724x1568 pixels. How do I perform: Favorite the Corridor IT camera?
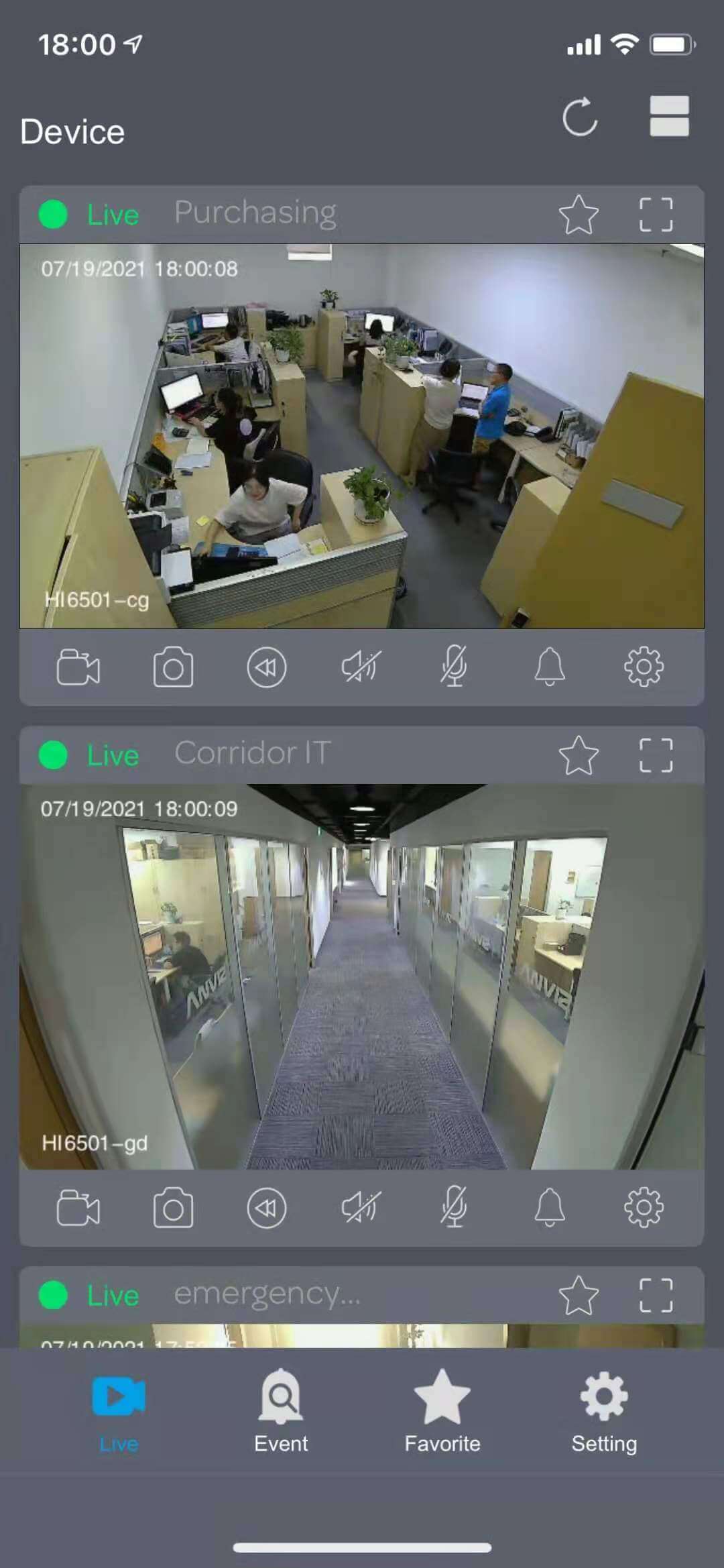(x=578, y=755)
